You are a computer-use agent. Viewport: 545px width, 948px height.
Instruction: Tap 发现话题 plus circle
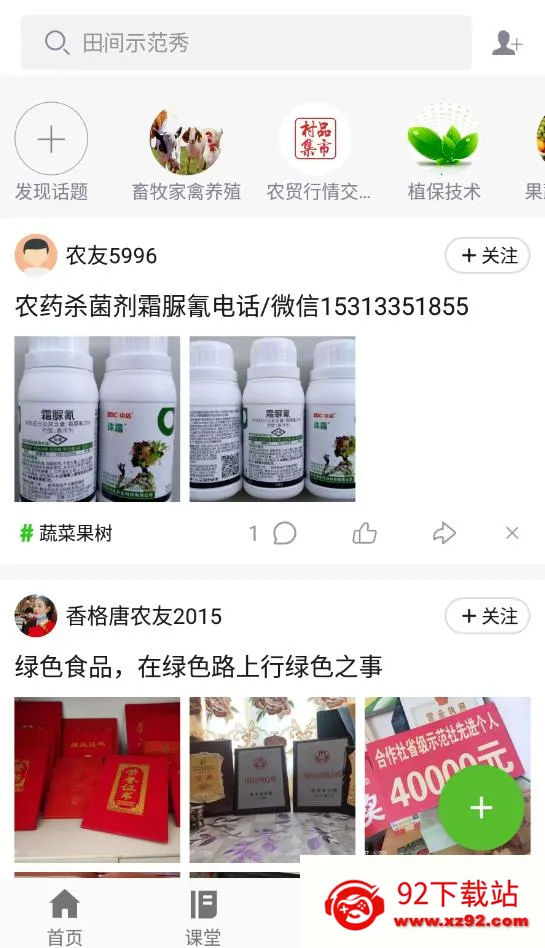tap(51, 139)
